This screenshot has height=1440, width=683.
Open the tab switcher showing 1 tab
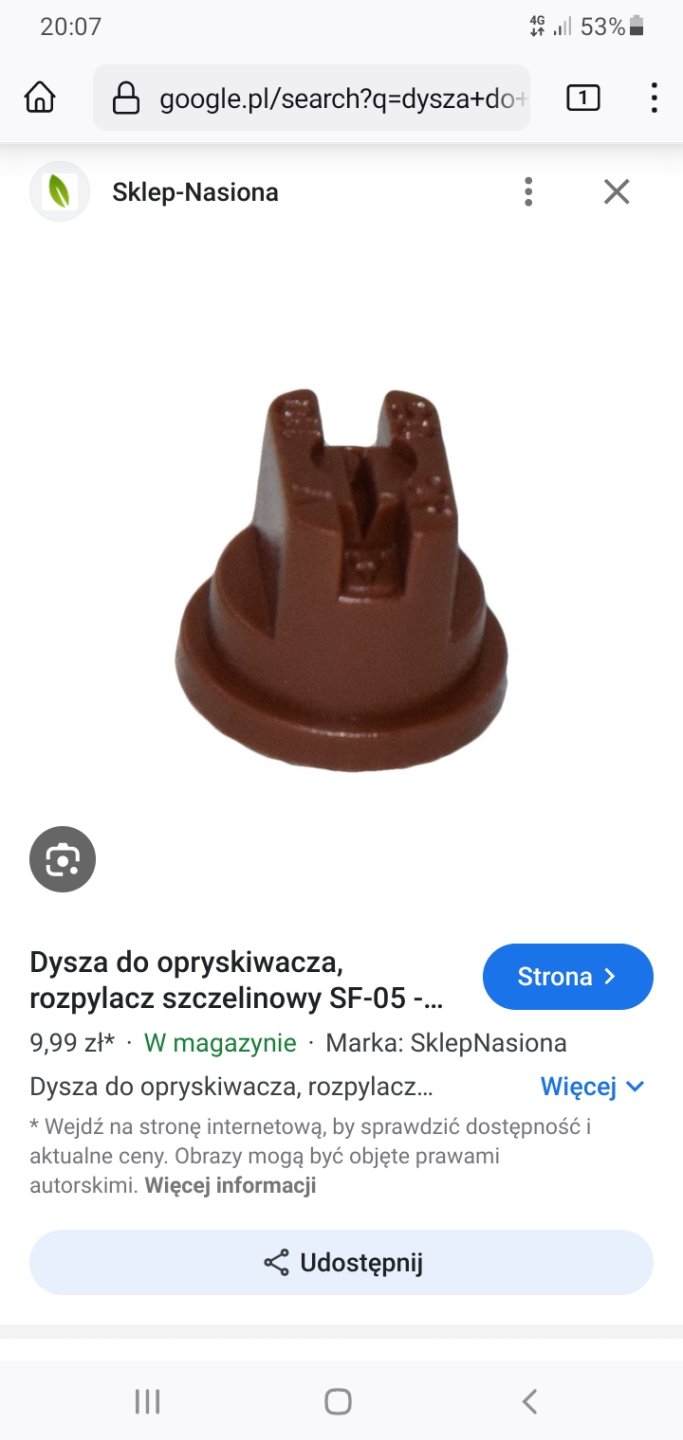(x=583, y=98)
